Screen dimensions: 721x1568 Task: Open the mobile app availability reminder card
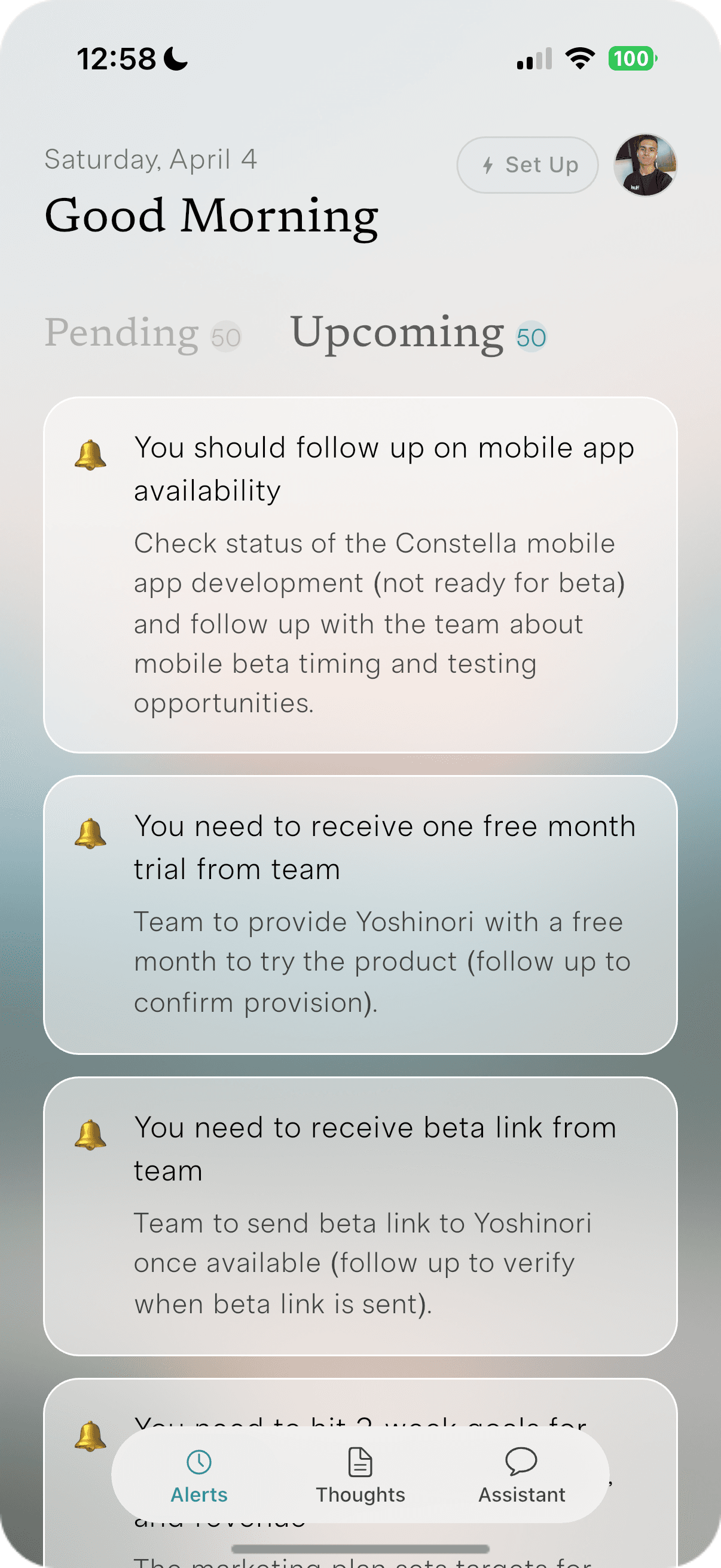click(360, 575)
